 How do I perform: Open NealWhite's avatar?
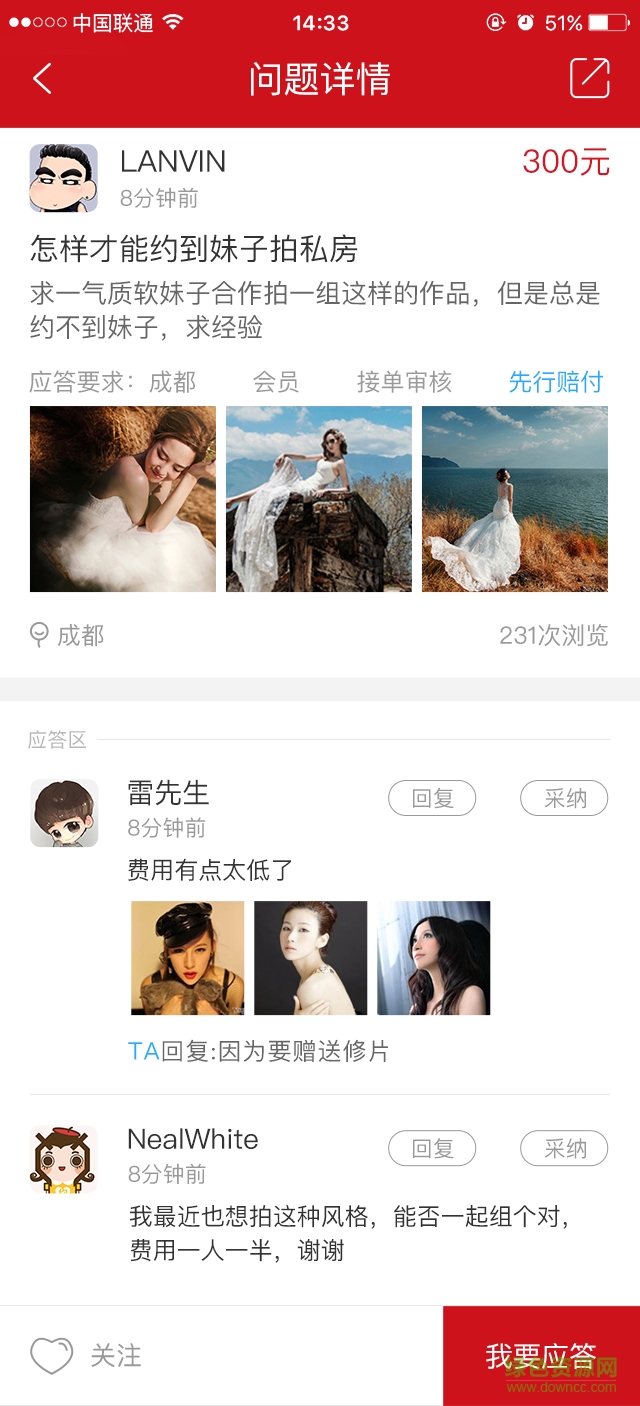(64, 1160)
